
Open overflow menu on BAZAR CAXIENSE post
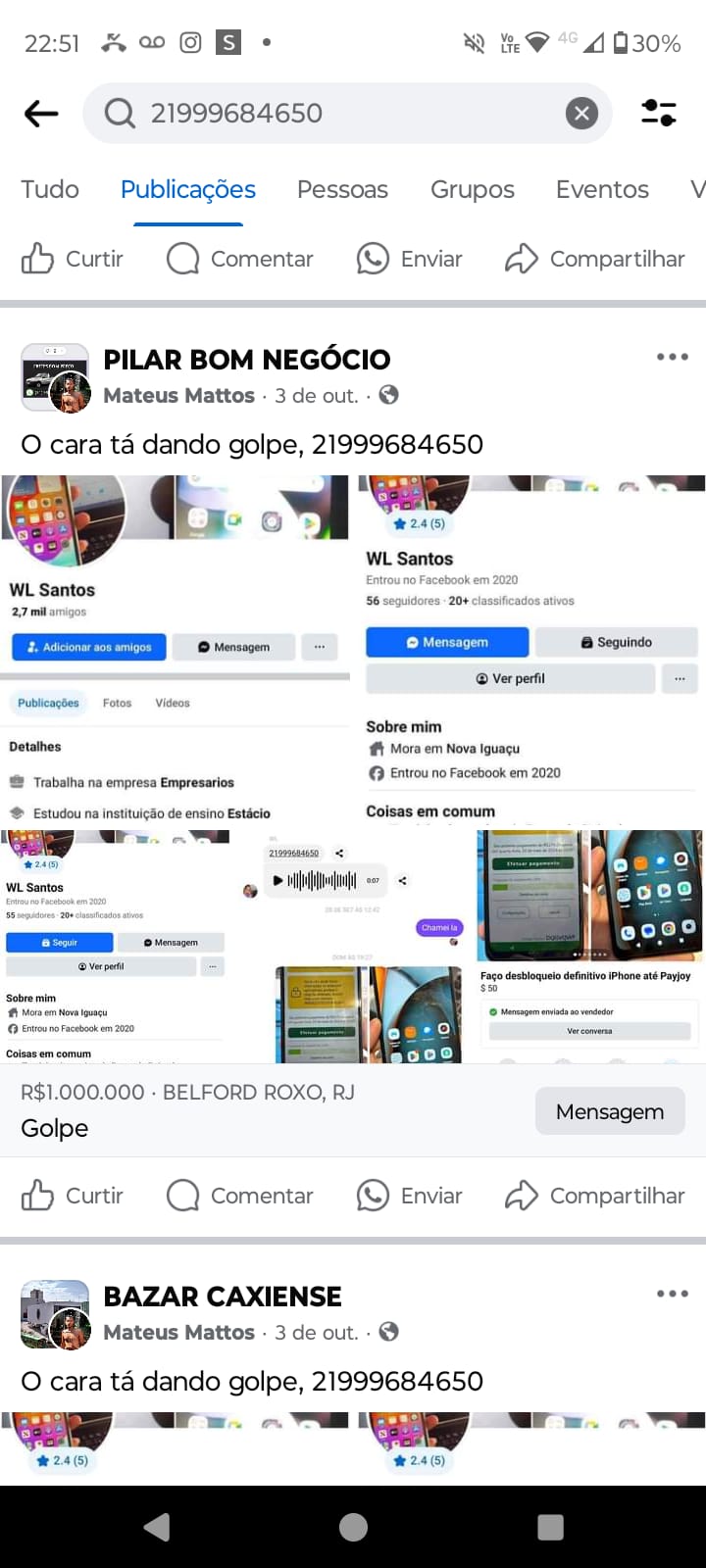tap(672, 1295)
